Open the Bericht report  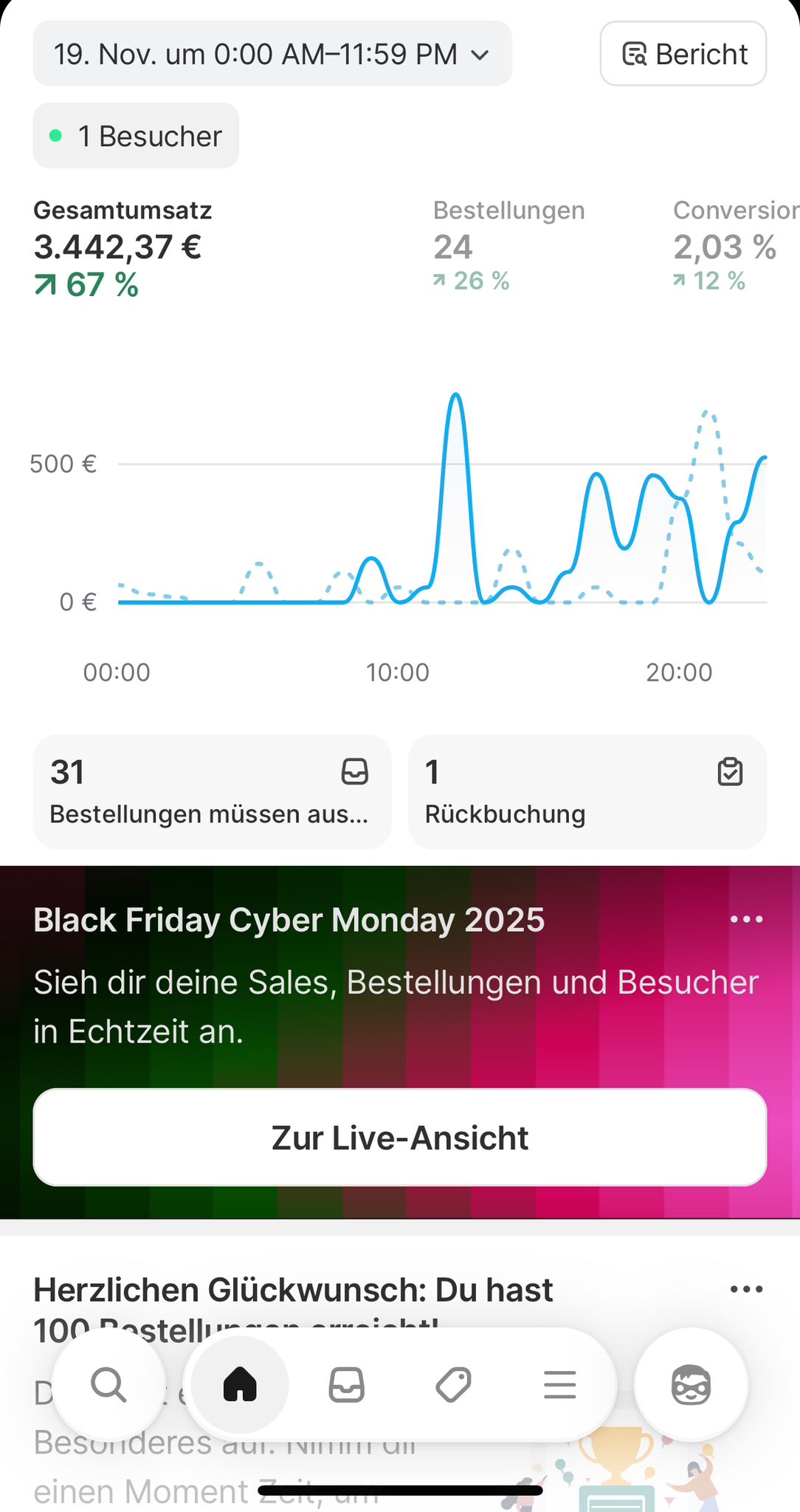(683, 54)
